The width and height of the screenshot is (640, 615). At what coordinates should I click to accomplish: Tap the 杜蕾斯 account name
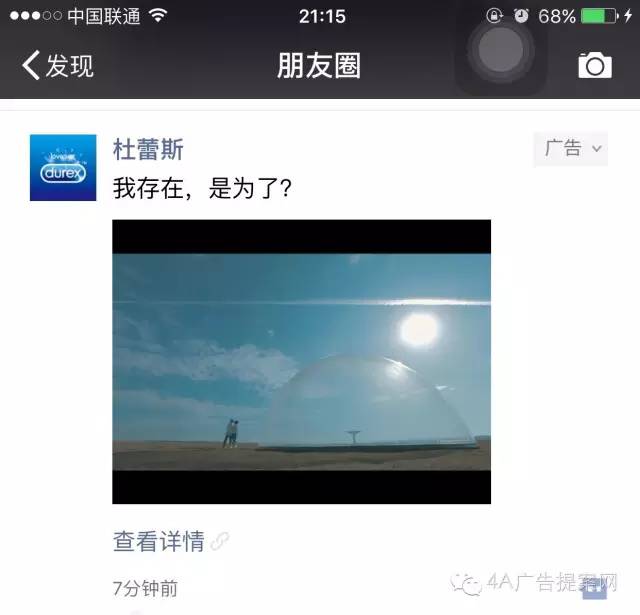coord(148,149)
